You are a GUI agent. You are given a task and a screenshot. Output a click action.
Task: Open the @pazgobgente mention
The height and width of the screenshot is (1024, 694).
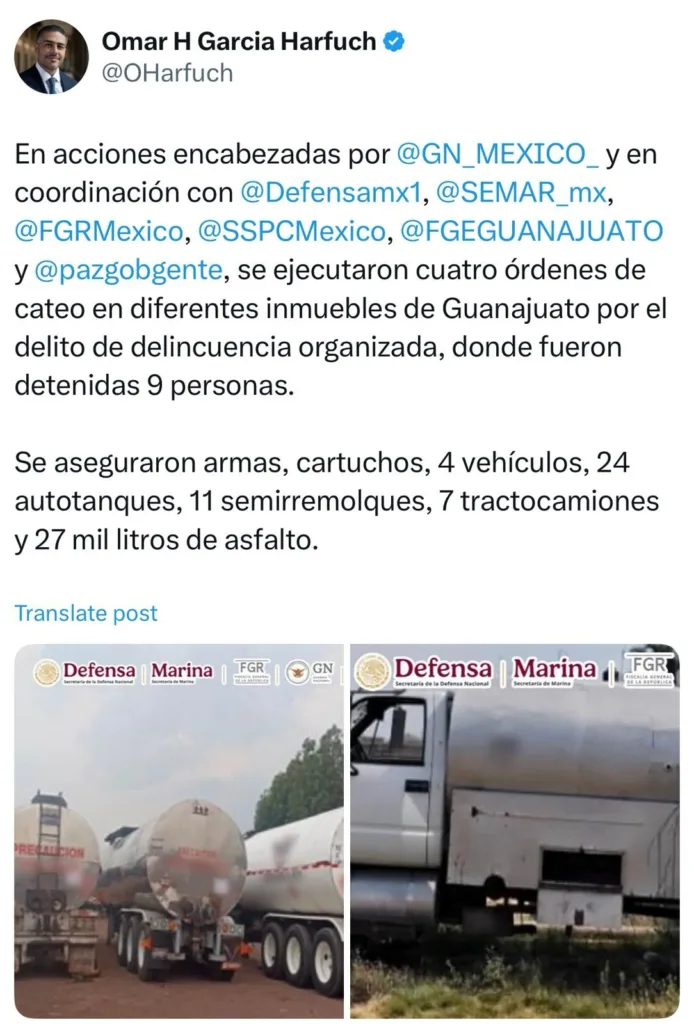coord(128,269)
